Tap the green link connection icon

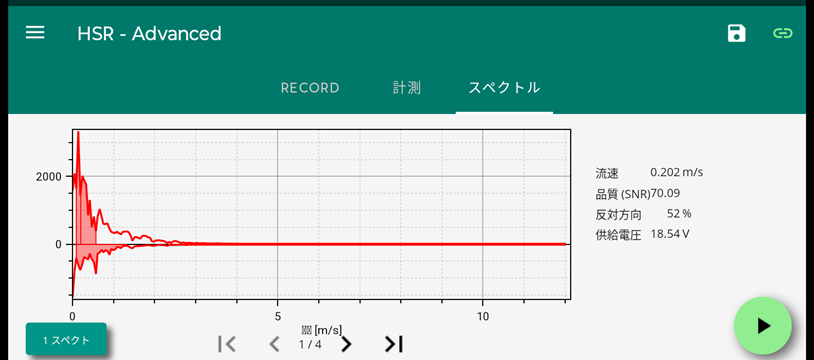click(x=782, y=34)
